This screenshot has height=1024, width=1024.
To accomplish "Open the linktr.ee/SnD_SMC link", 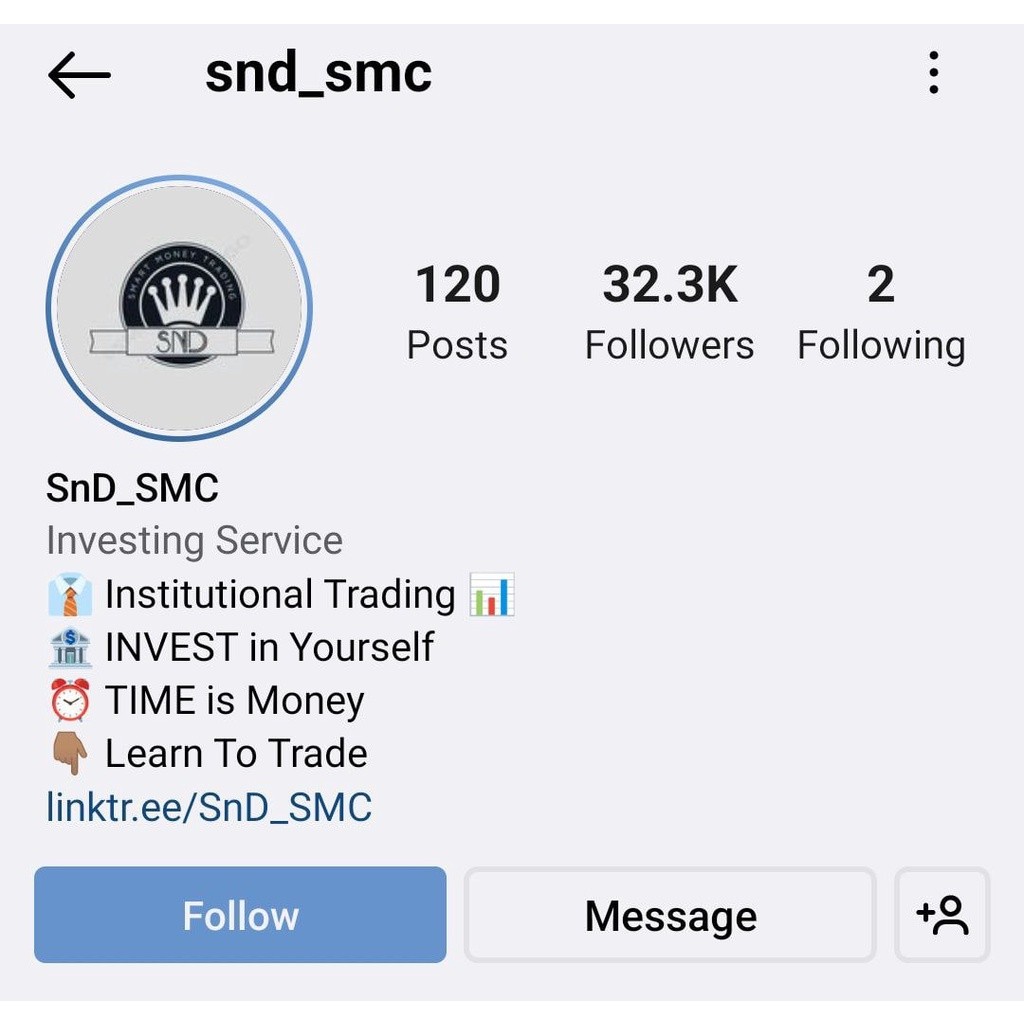I will pos(209,807).
